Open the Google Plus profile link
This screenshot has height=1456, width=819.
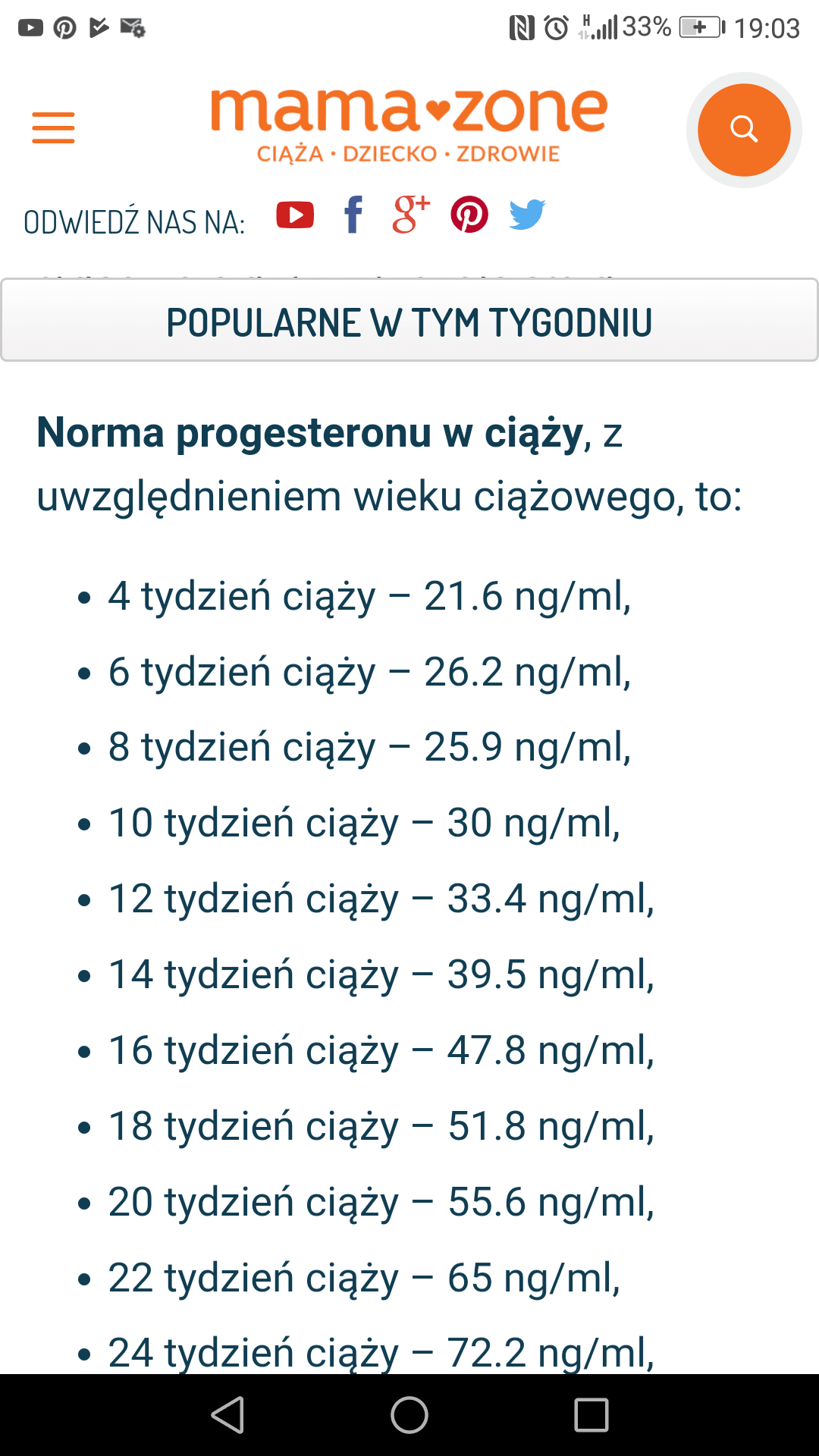tap(410, 215)
